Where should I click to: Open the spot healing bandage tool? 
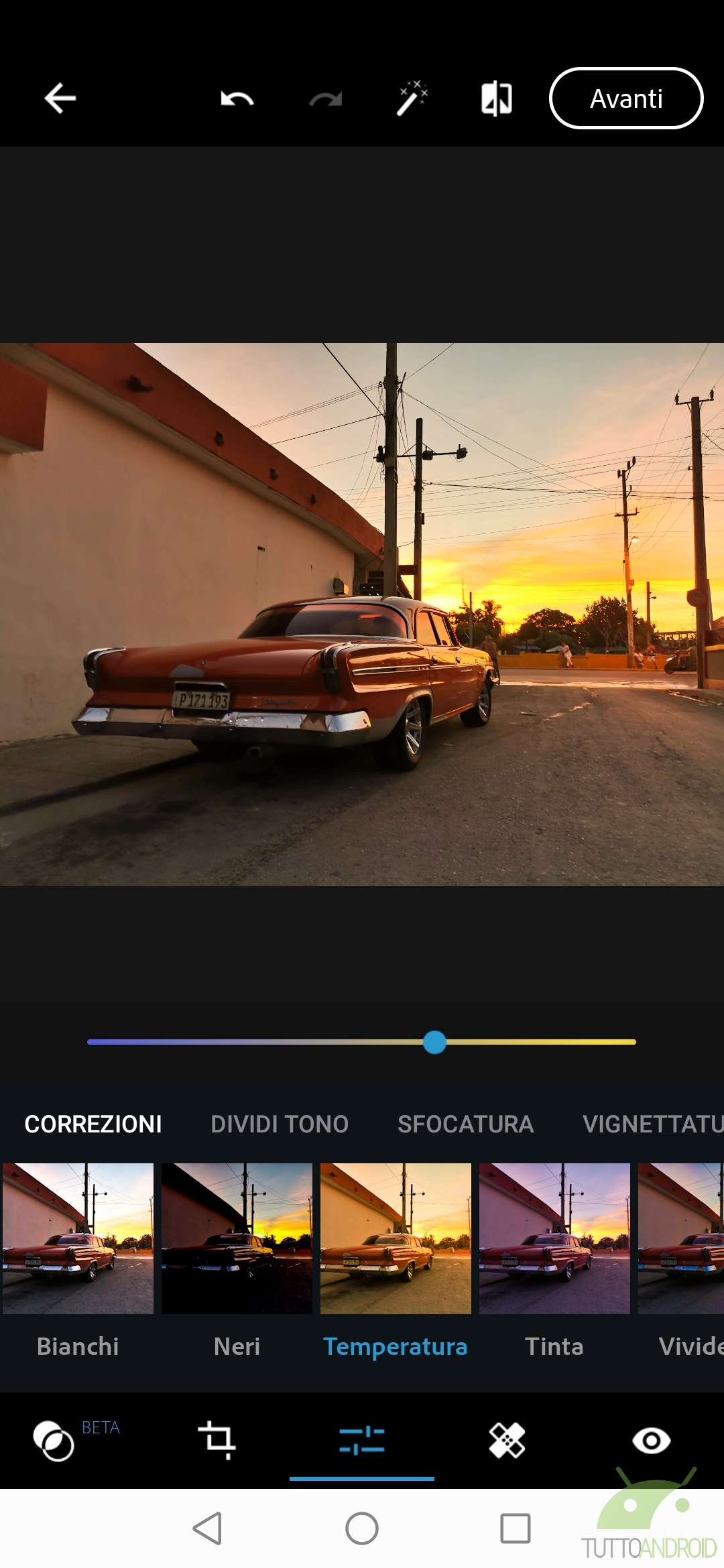coord(507,1440)
